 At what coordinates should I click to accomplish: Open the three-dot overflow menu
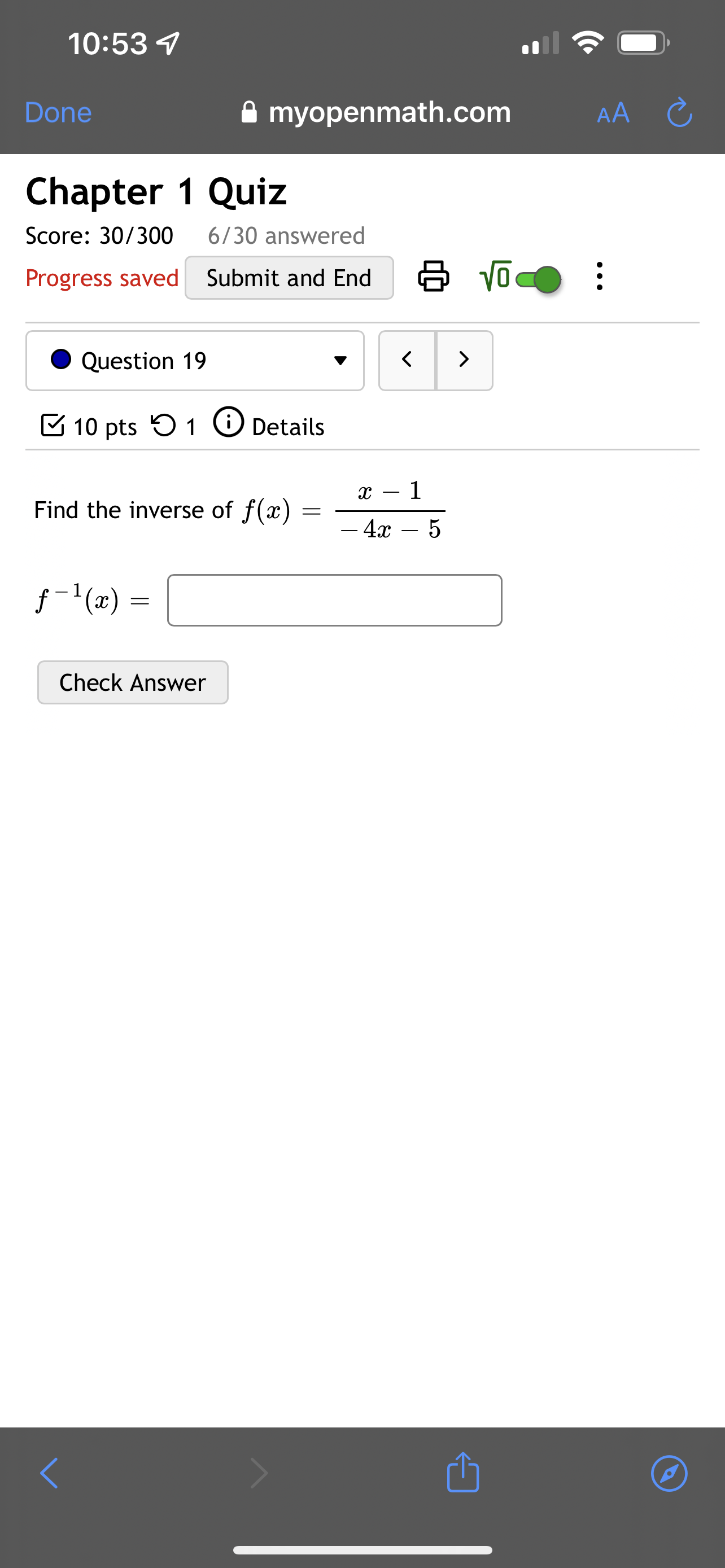[x=600, y=278]
